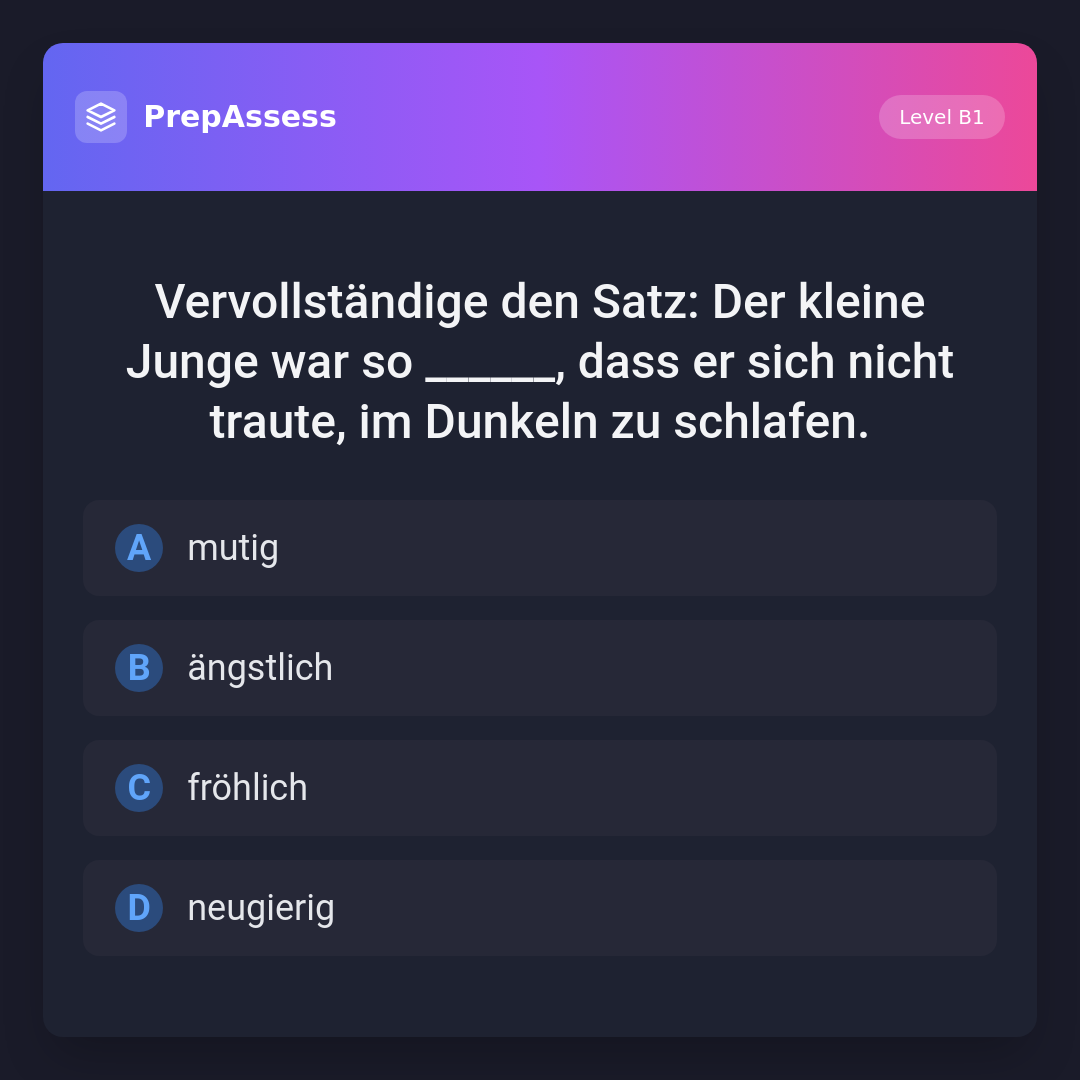Pick answer C, fröhlich

(539, 788)
